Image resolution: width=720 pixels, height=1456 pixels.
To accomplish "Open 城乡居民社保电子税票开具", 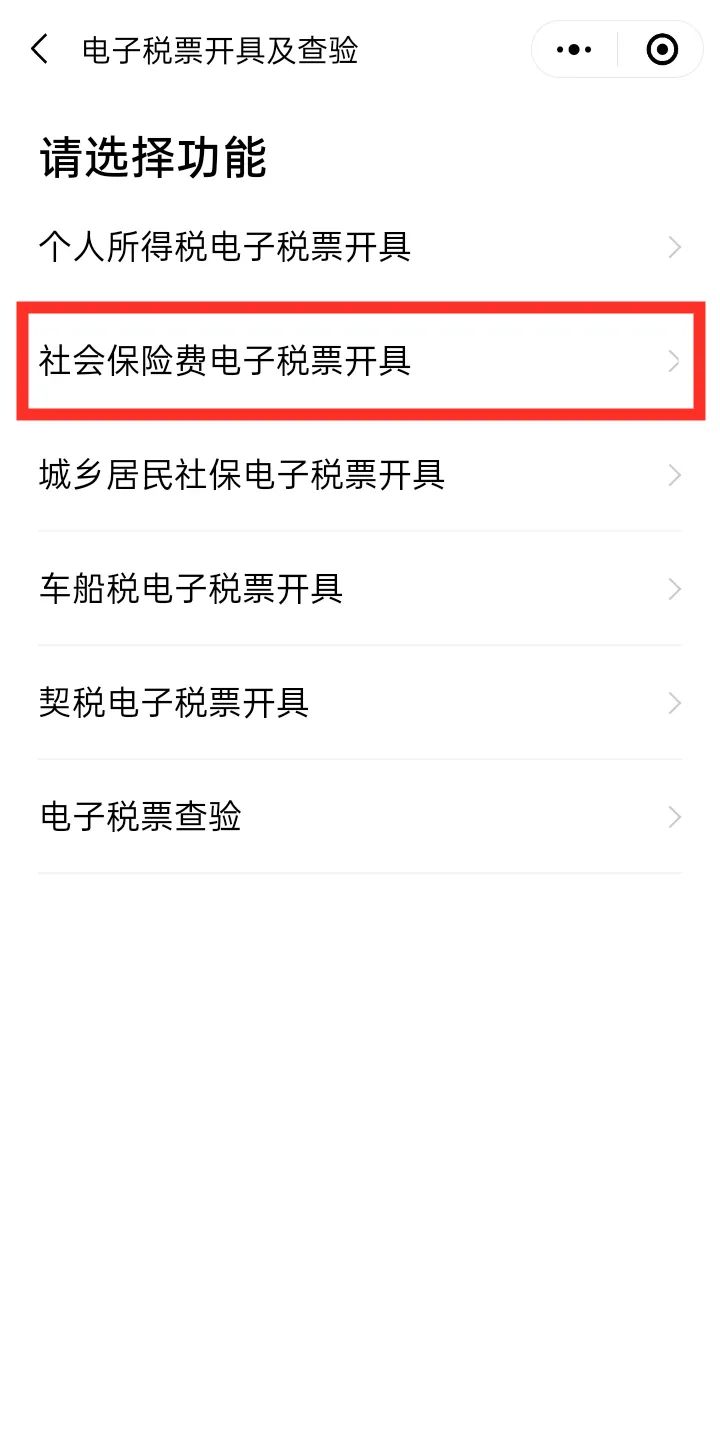I will [x=360, y=475].
